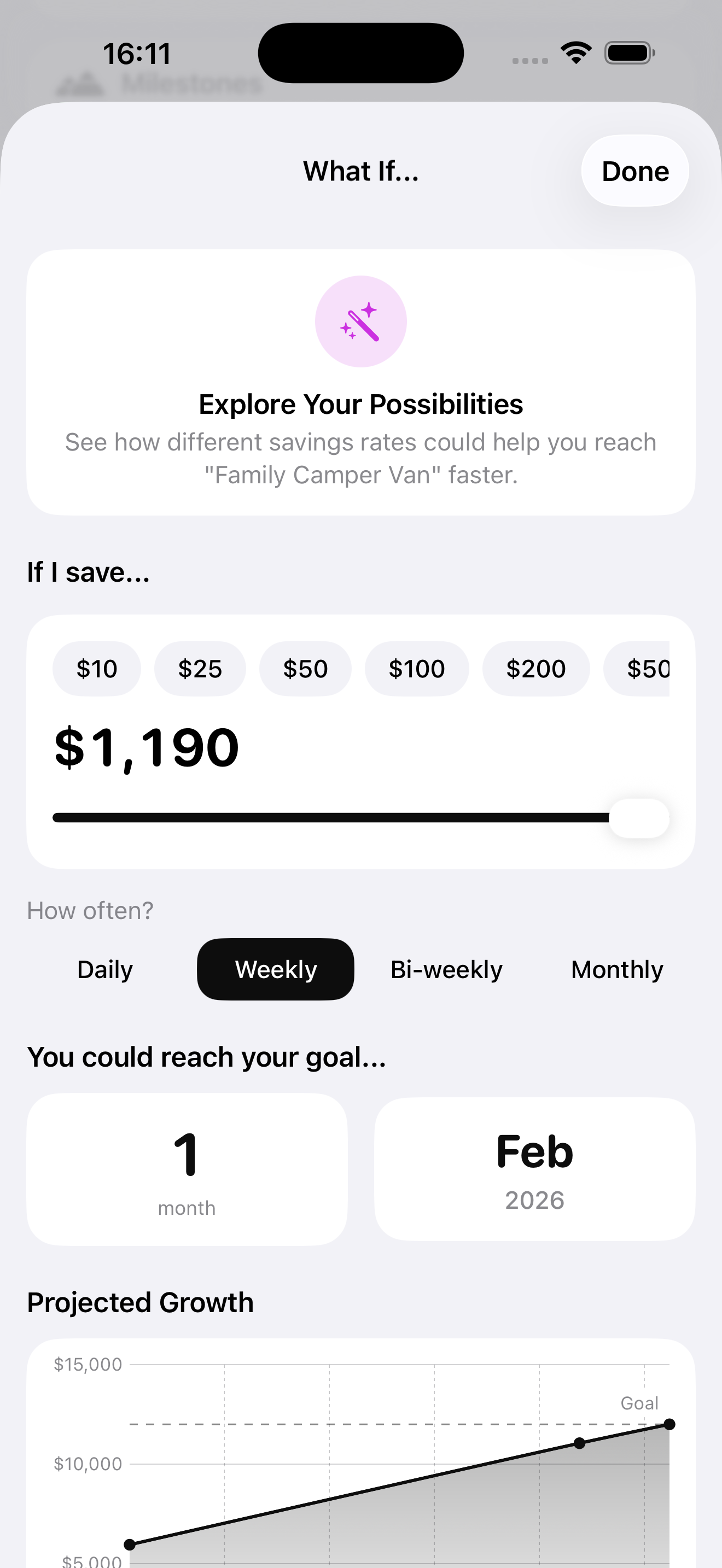Switch frequency to Daily
Screen dimensions: 722x1568
104,969
